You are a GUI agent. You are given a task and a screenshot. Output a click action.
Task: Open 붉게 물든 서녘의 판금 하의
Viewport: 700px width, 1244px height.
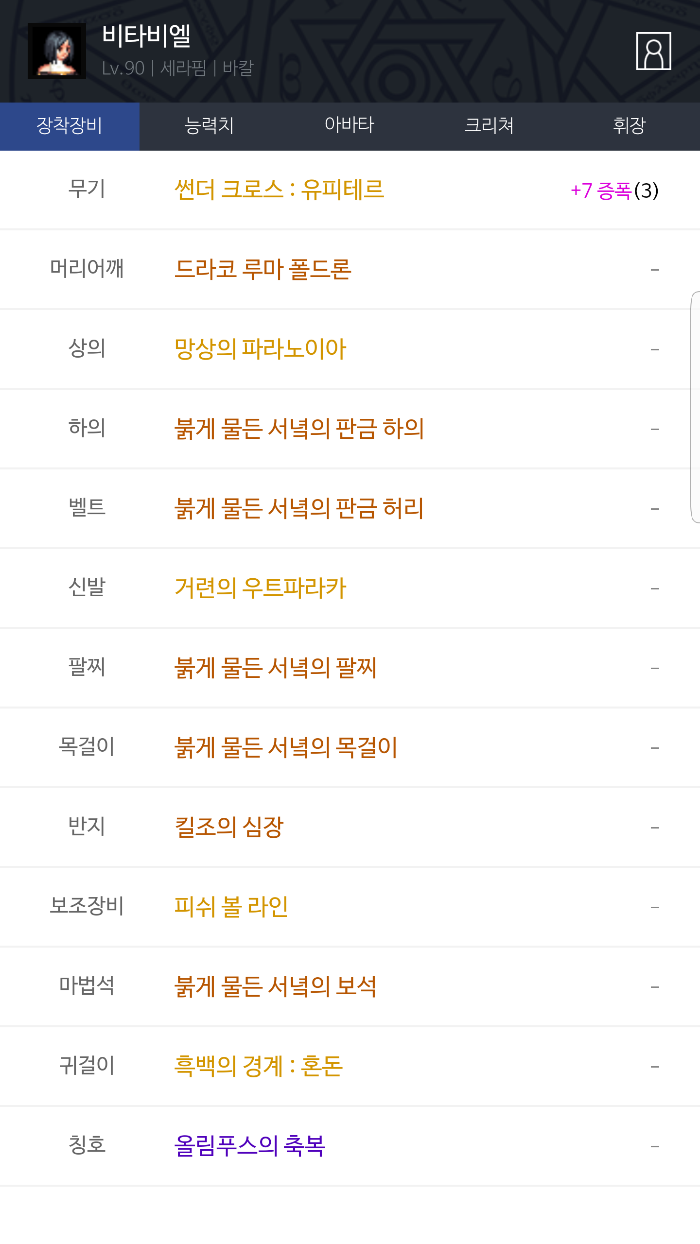(299, 428)
